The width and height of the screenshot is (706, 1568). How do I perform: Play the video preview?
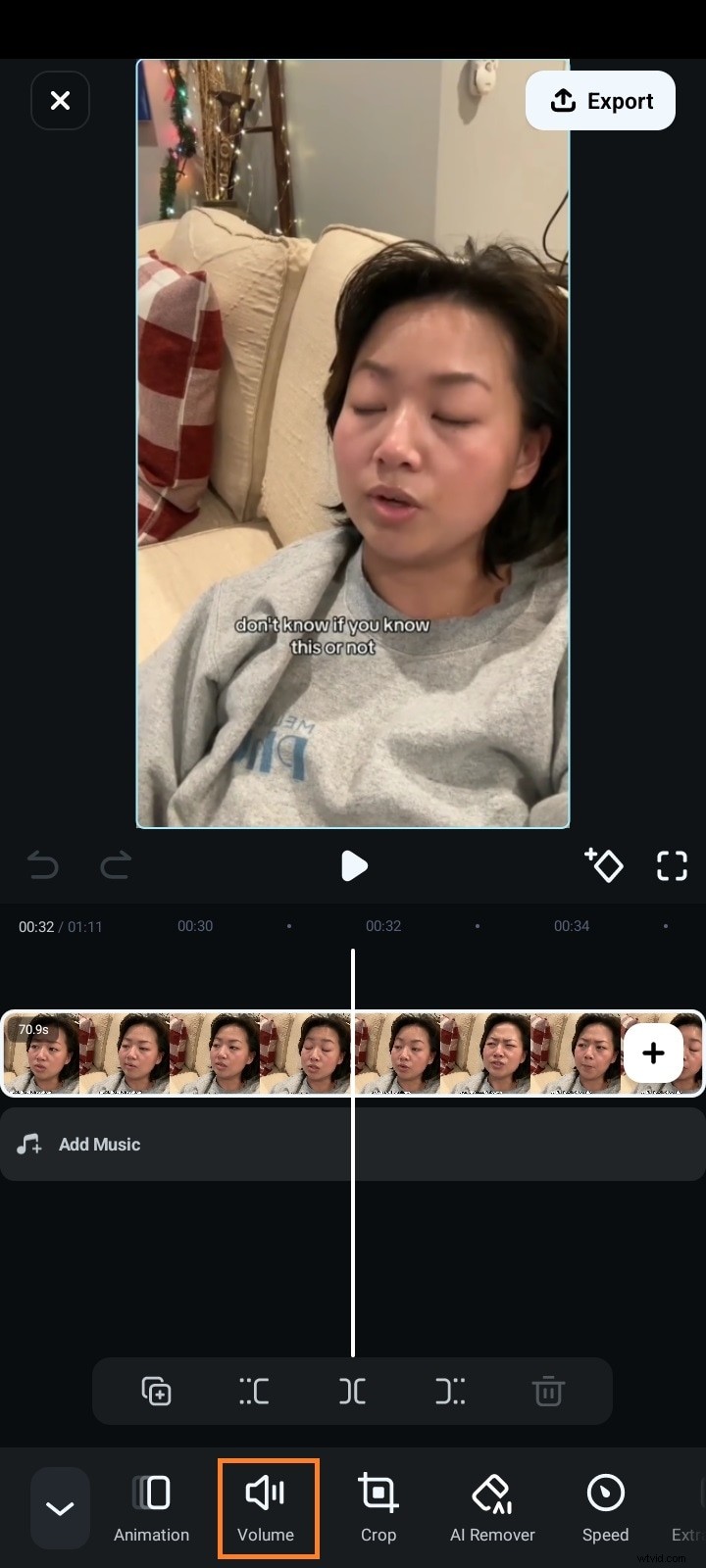[353, 865]
